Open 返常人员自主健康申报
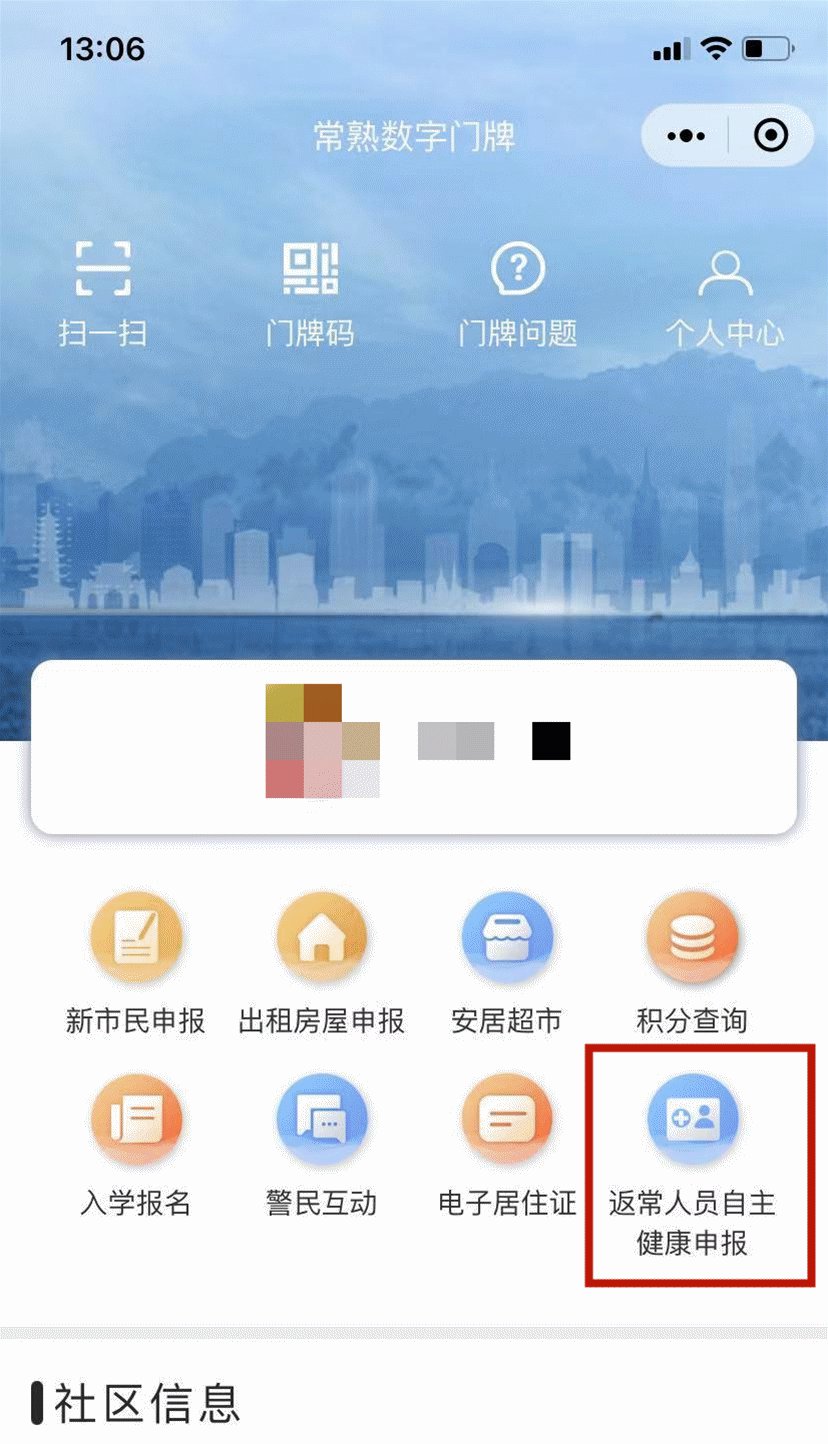The image size is (828, 1444). click(x=692, y=1160)
